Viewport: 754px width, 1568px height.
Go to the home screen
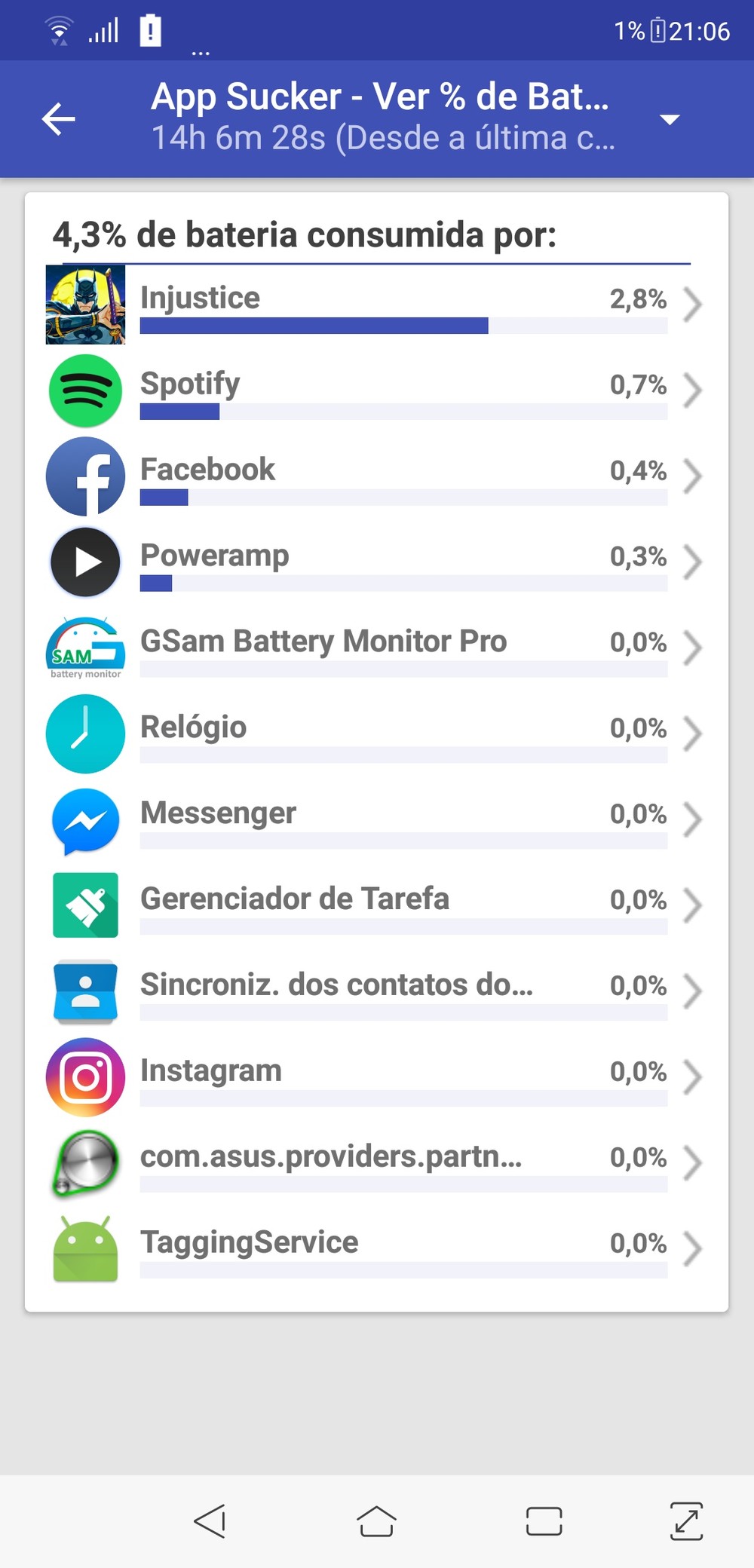coord(376,1521)
